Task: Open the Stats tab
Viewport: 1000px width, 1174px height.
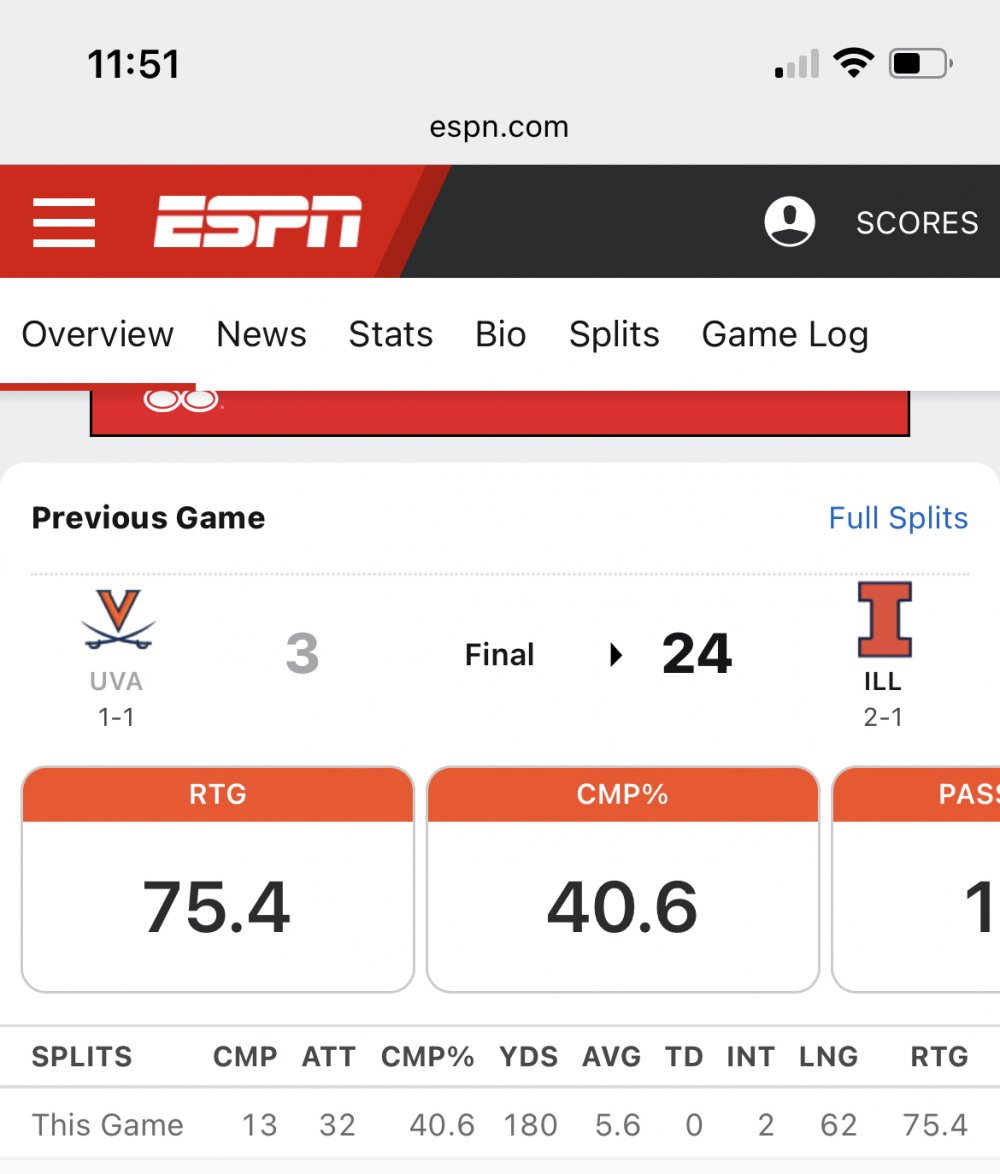Action: (x=390, y=334)
